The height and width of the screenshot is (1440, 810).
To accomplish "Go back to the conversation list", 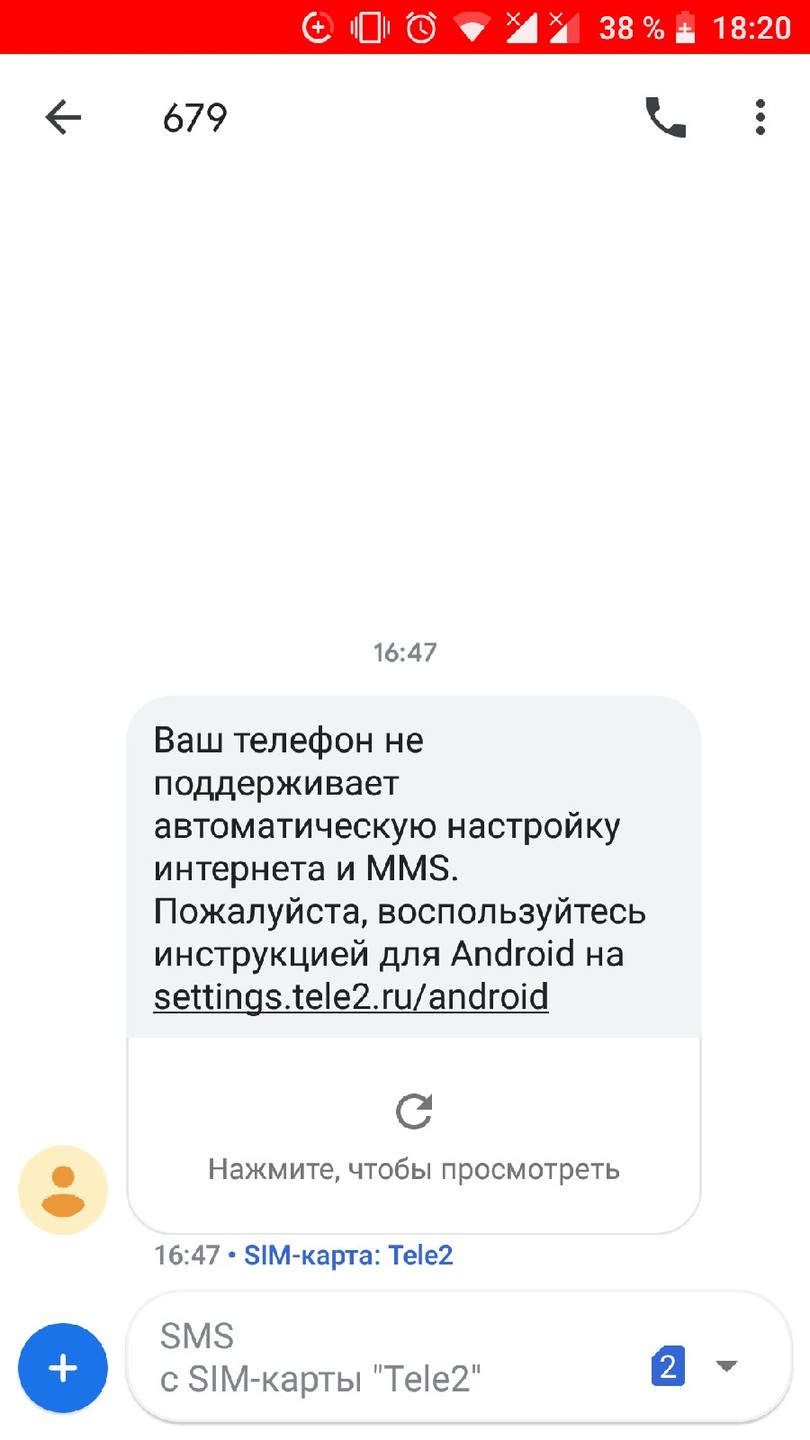I will coord(63,119).
